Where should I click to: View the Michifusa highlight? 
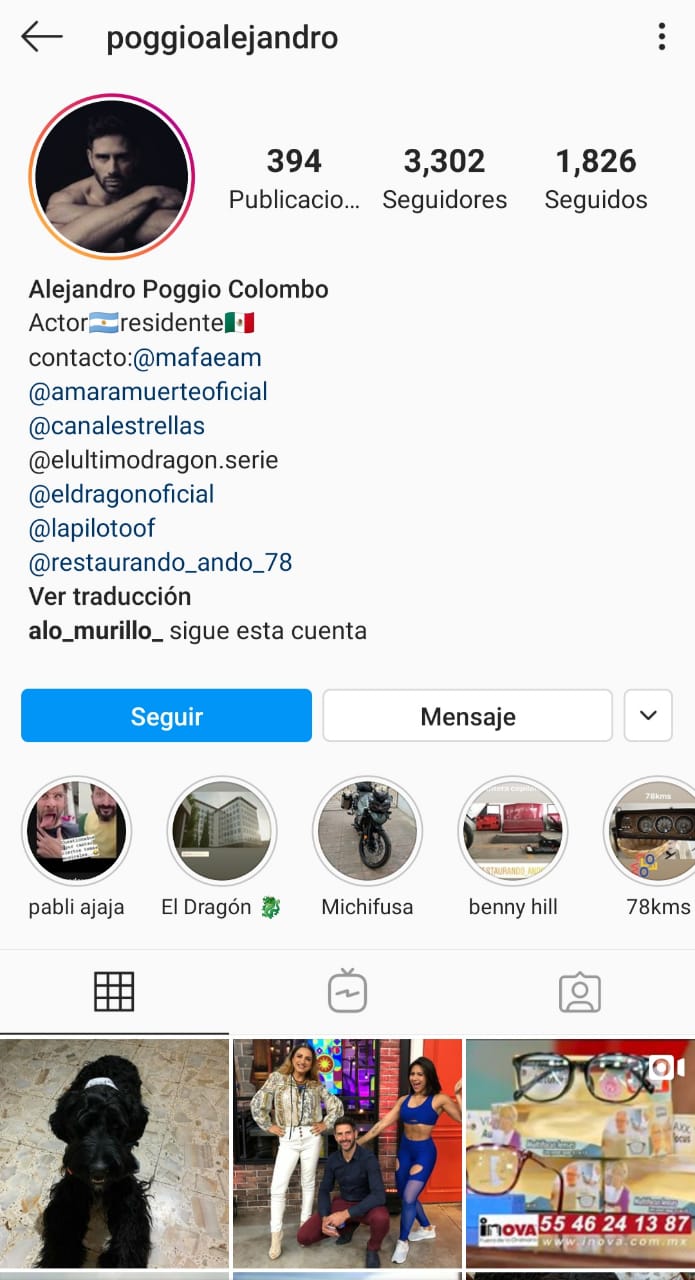367,831
